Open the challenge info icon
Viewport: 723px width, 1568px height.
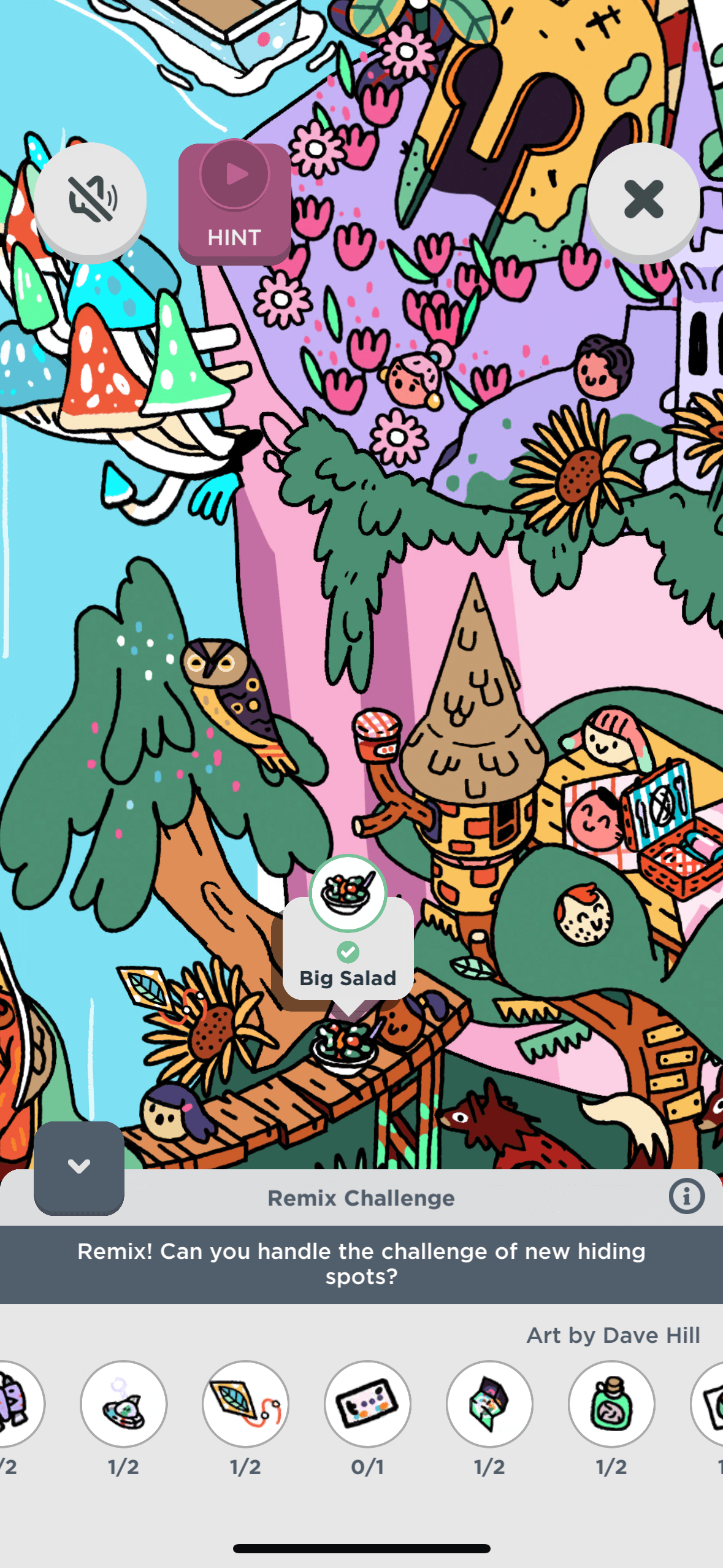(686, 1196)
